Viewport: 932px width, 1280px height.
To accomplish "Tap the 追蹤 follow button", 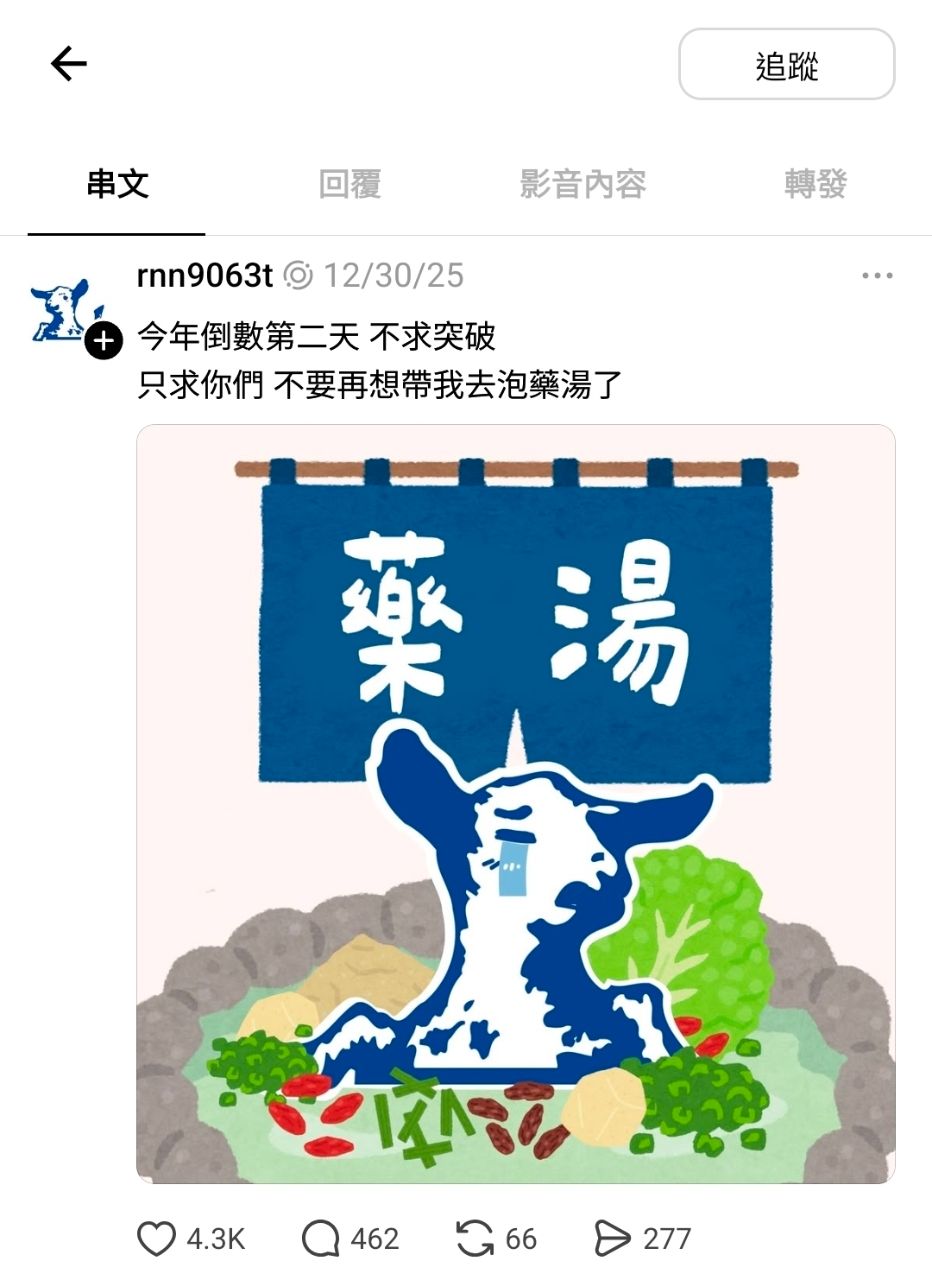I will click(786, 65).
